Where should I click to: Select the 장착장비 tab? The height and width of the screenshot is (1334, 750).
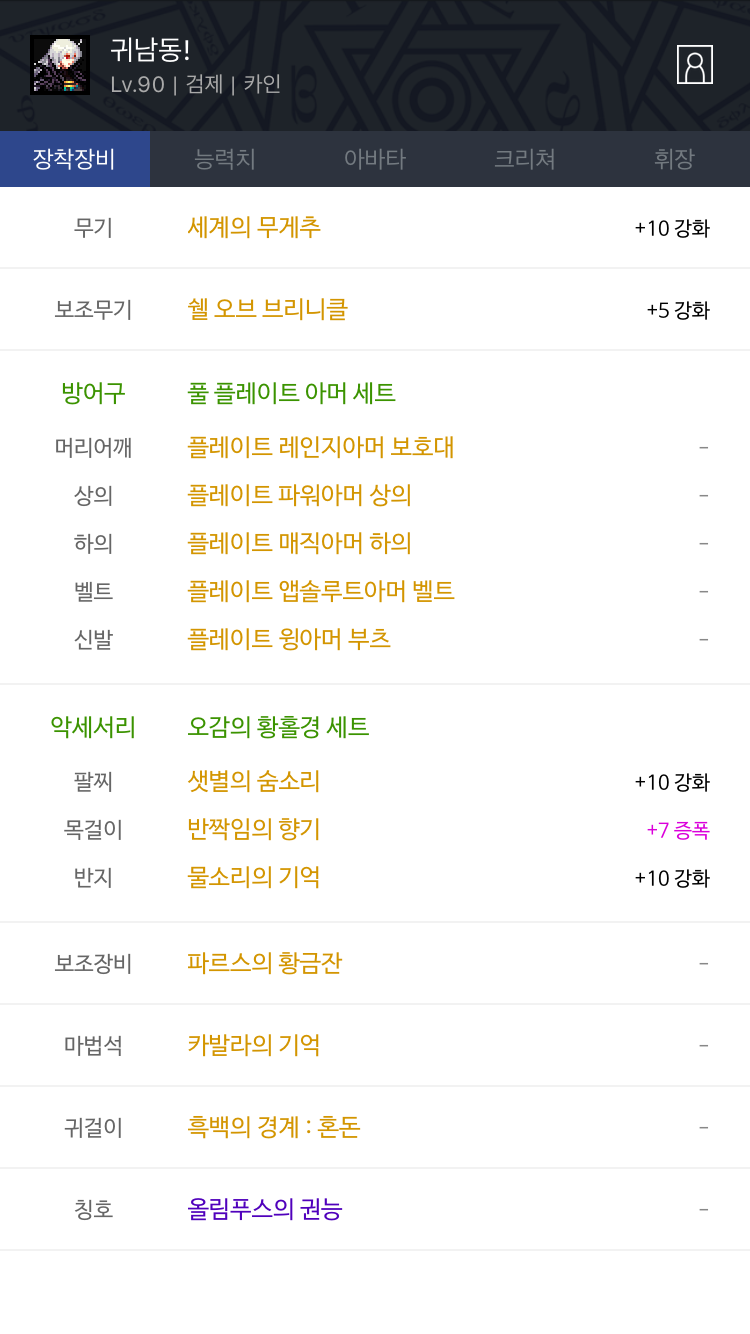click(75, 159)
